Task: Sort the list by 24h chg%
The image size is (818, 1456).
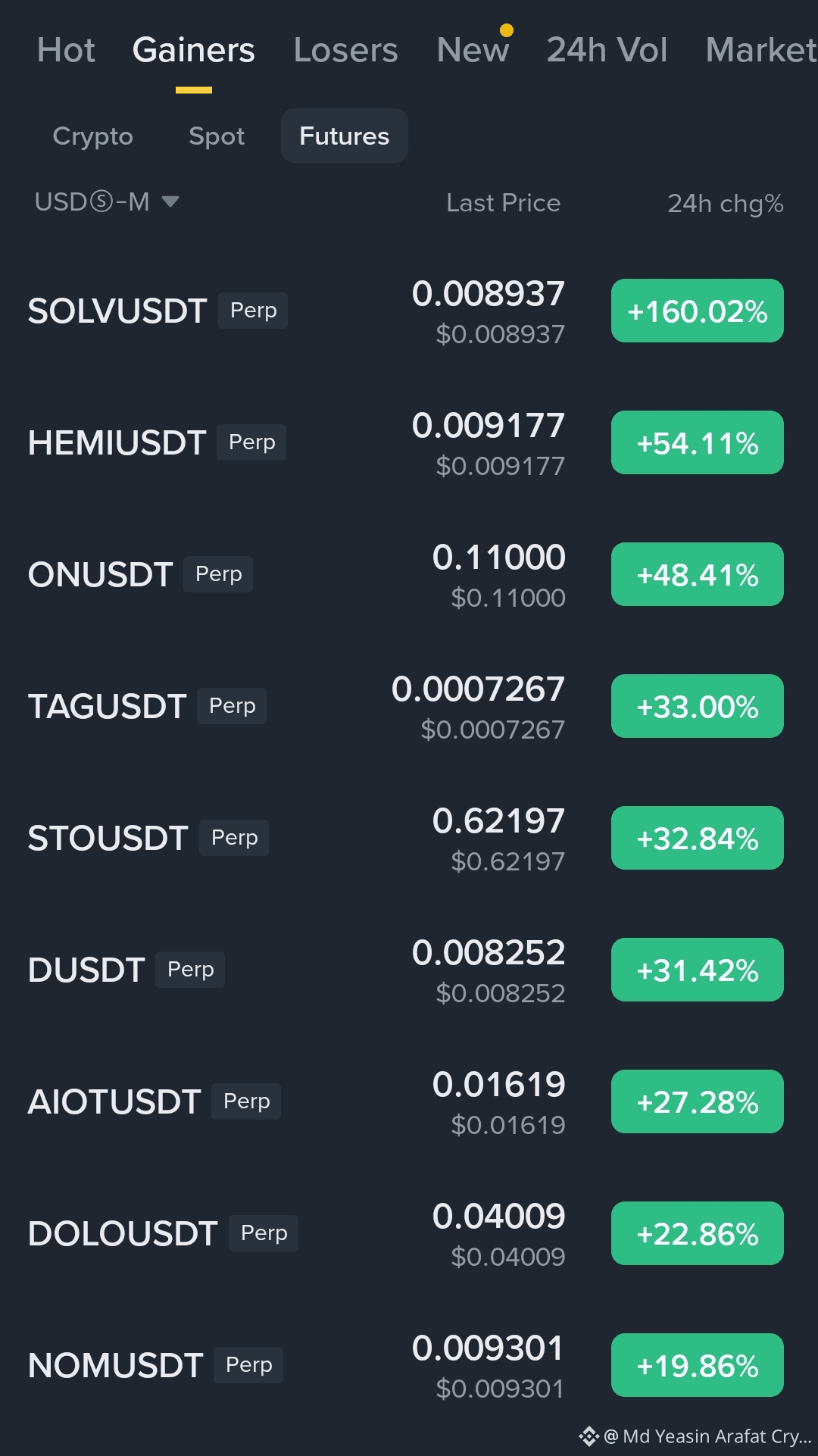Action: point(725,203)
